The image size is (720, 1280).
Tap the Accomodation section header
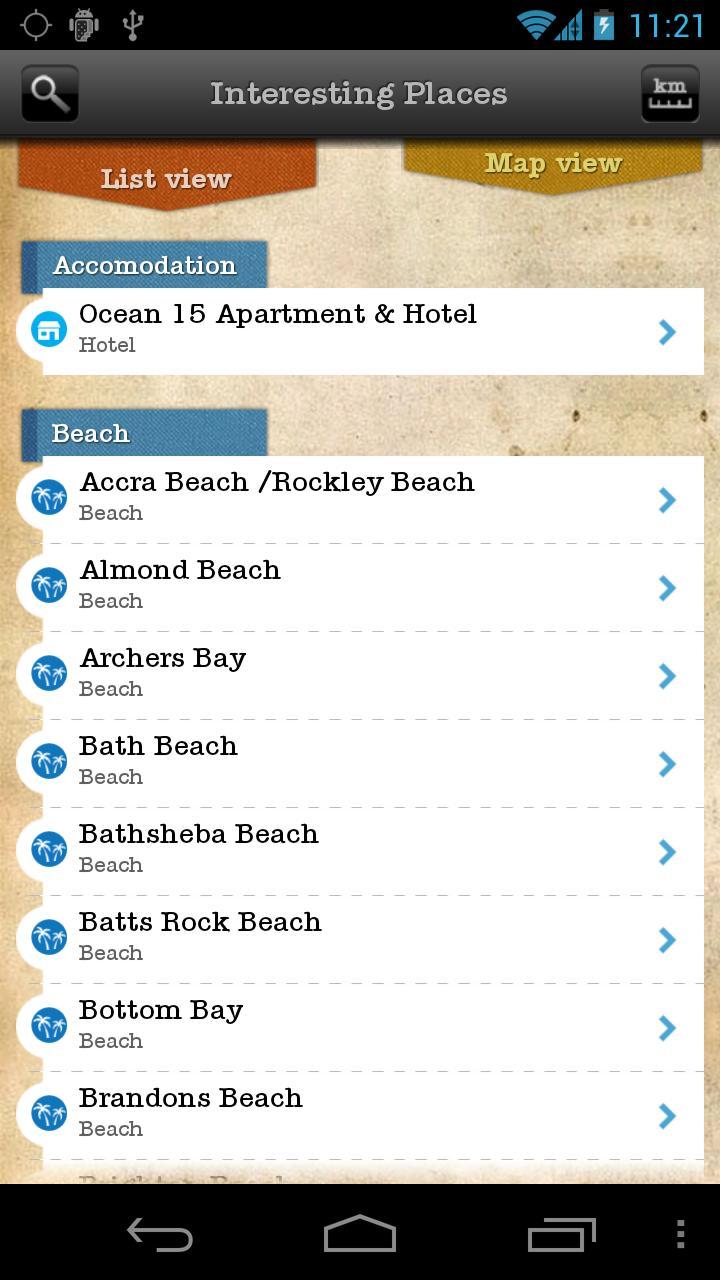[144, 265]
